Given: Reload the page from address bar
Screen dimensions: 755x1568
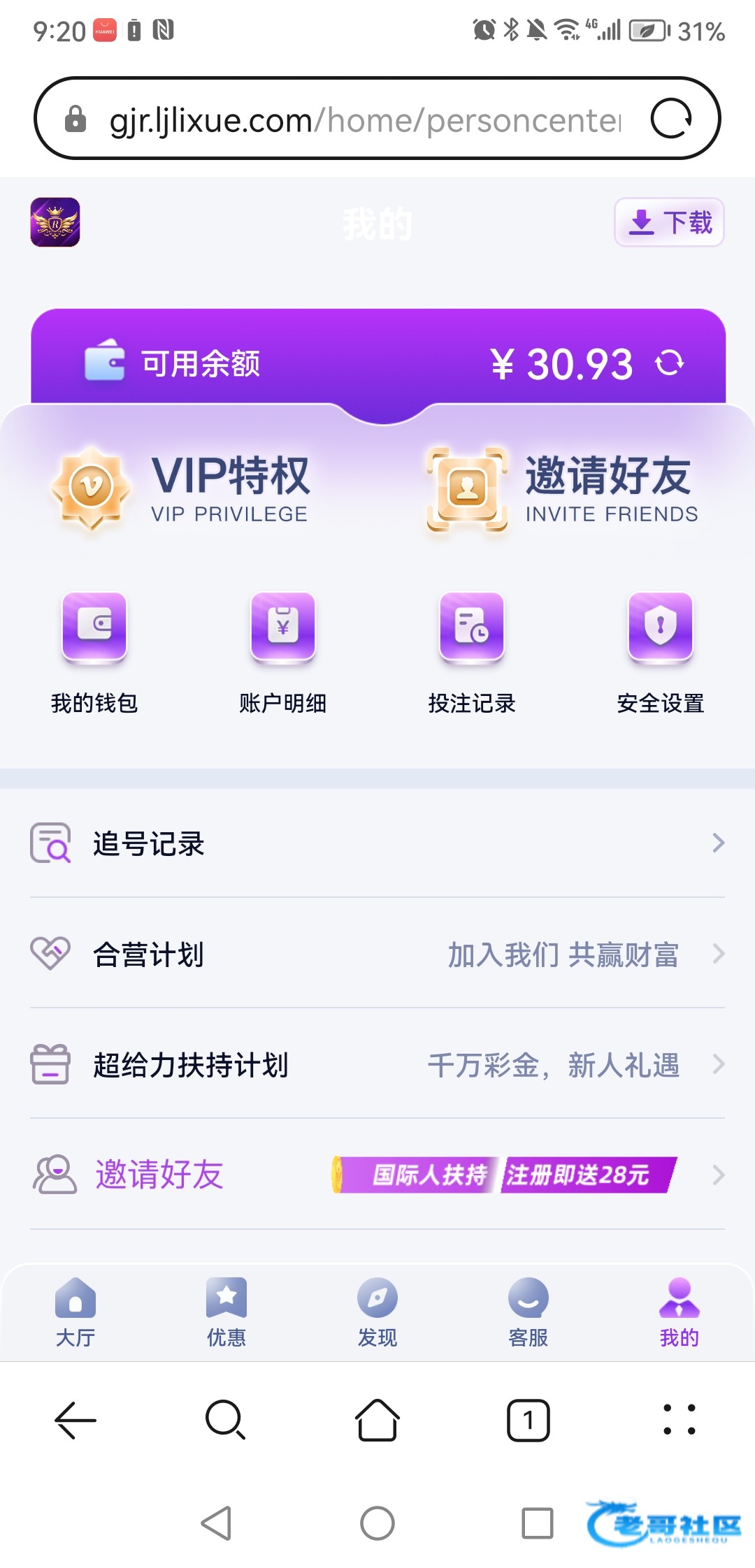Looking at the screenshot, I should 671,119.
